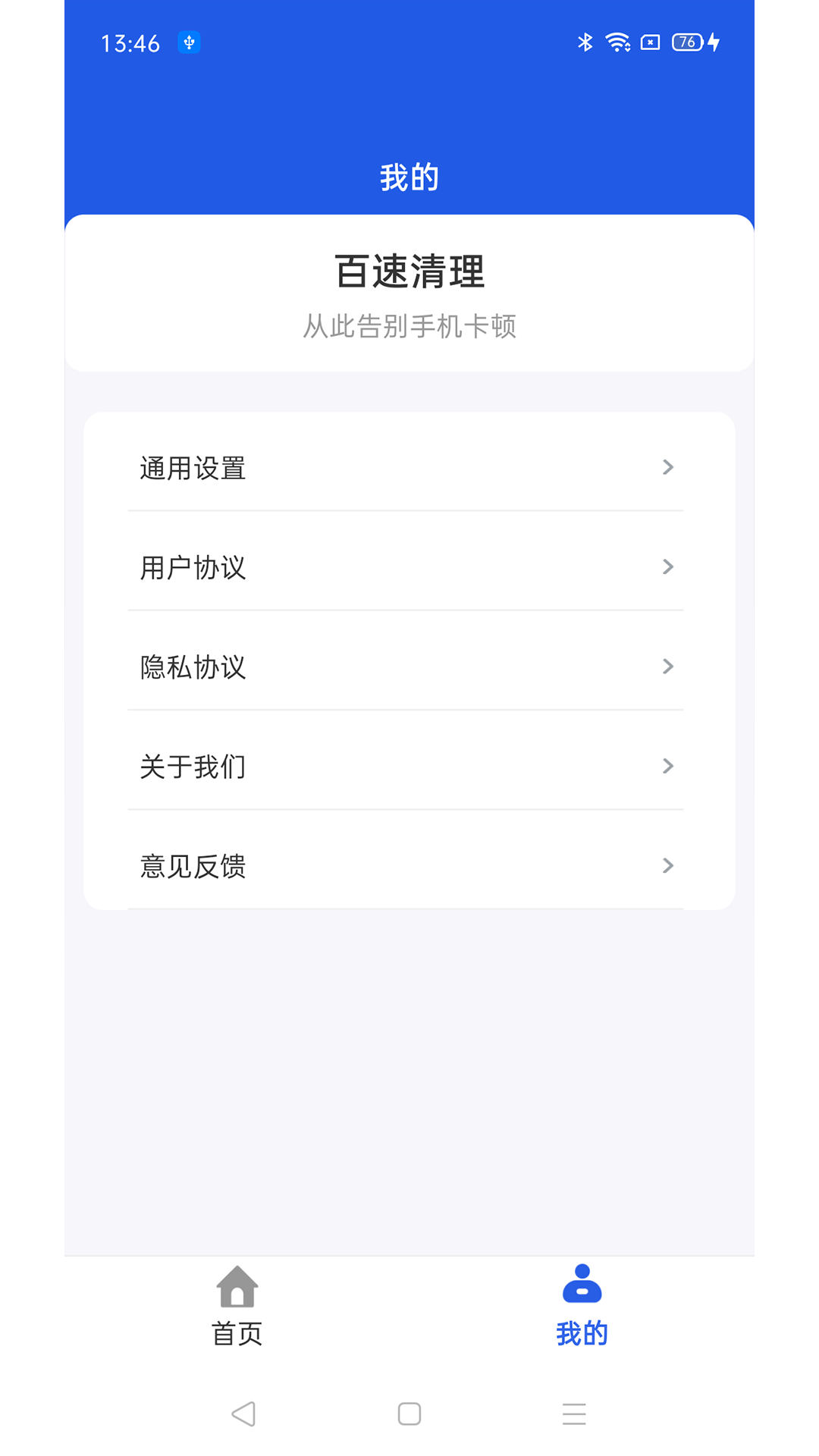Tap the clock showing 13:46
Screen dimensions: 819x1456
[x=130, y=43]
